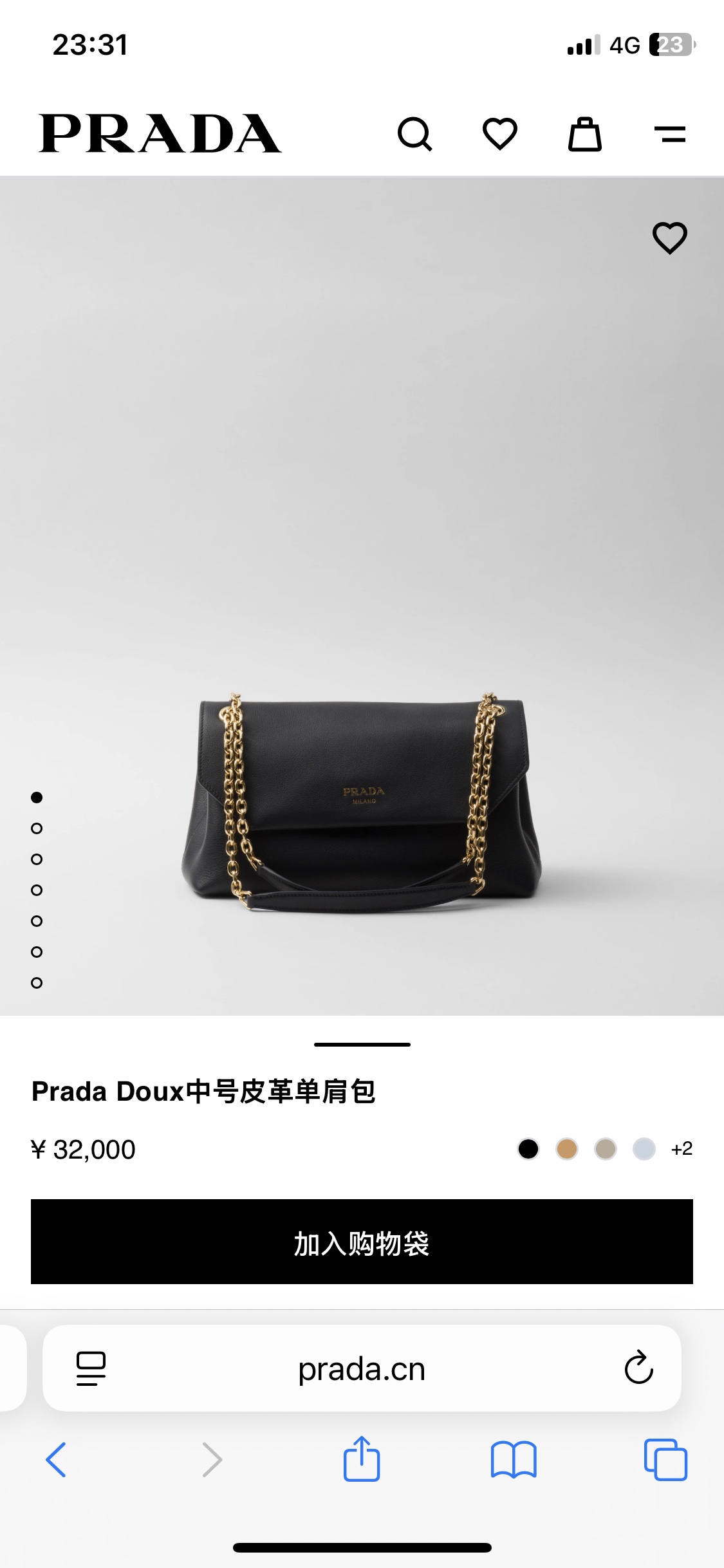The width and height of the screenshot is (724, 1568).
Task: Add this bag to wishlist via image heart
Action: [669, 238]
